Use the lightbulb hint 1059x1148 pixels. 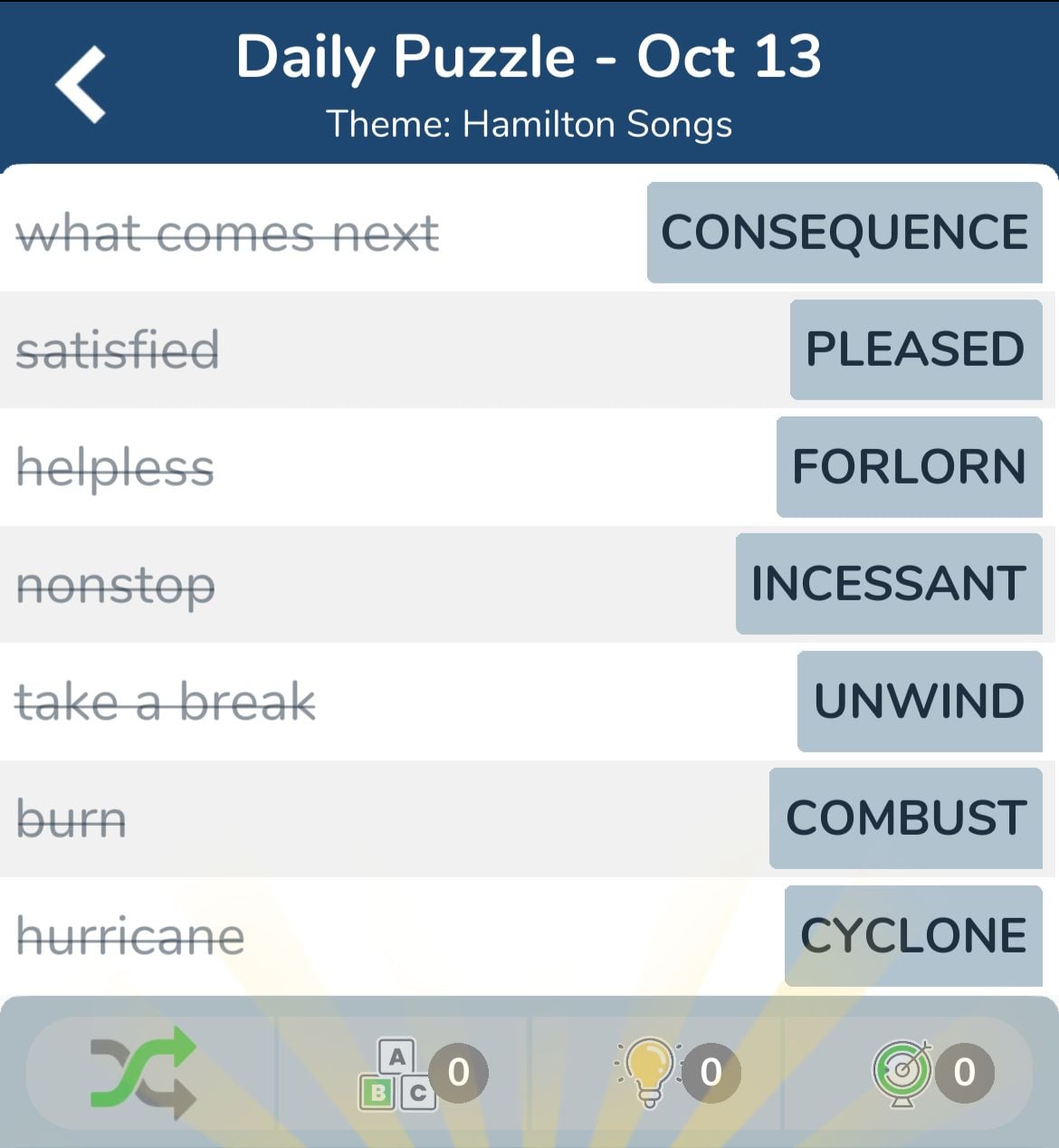pyautogui.click(x=650, y=1073)
